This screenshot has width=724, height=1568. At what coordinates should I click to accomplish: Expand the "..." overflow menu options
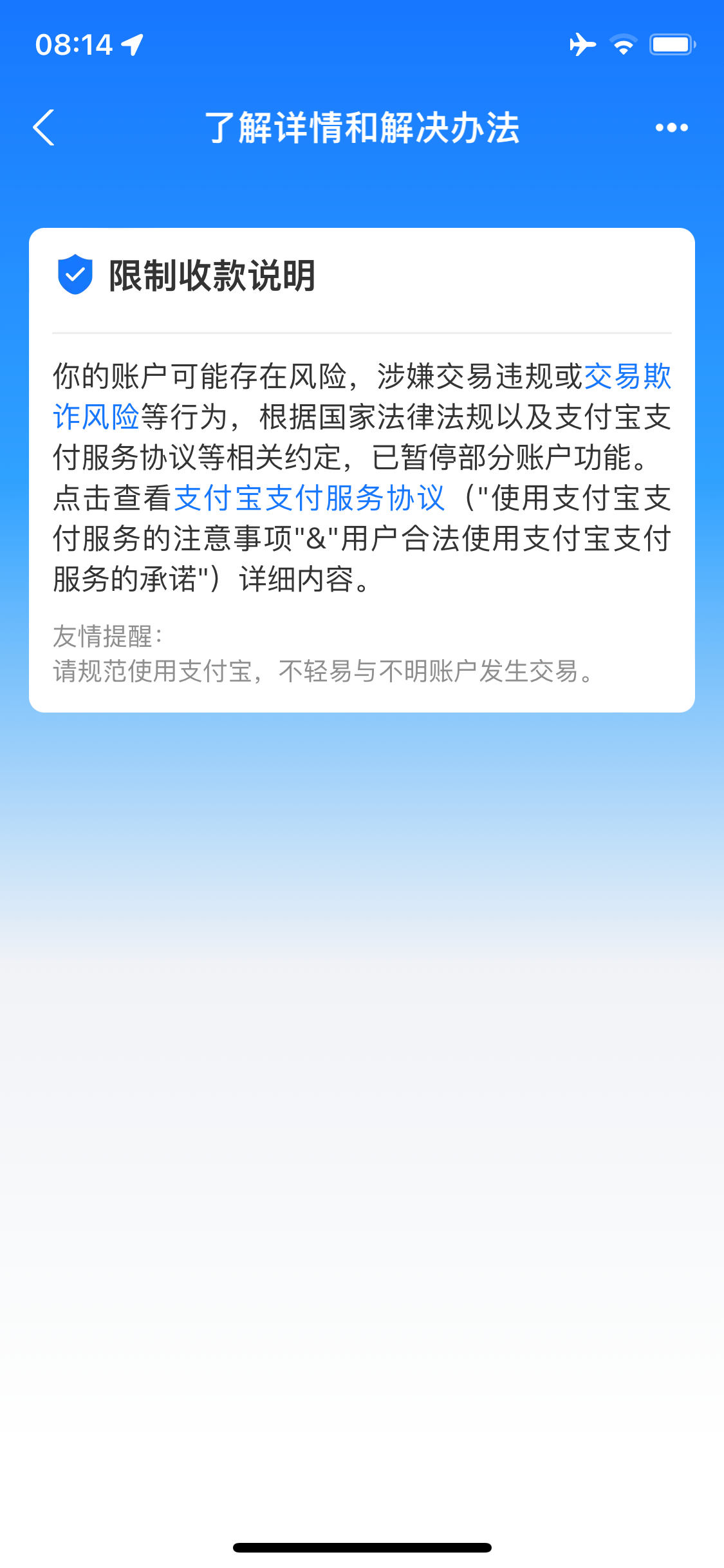coord(672,128)
